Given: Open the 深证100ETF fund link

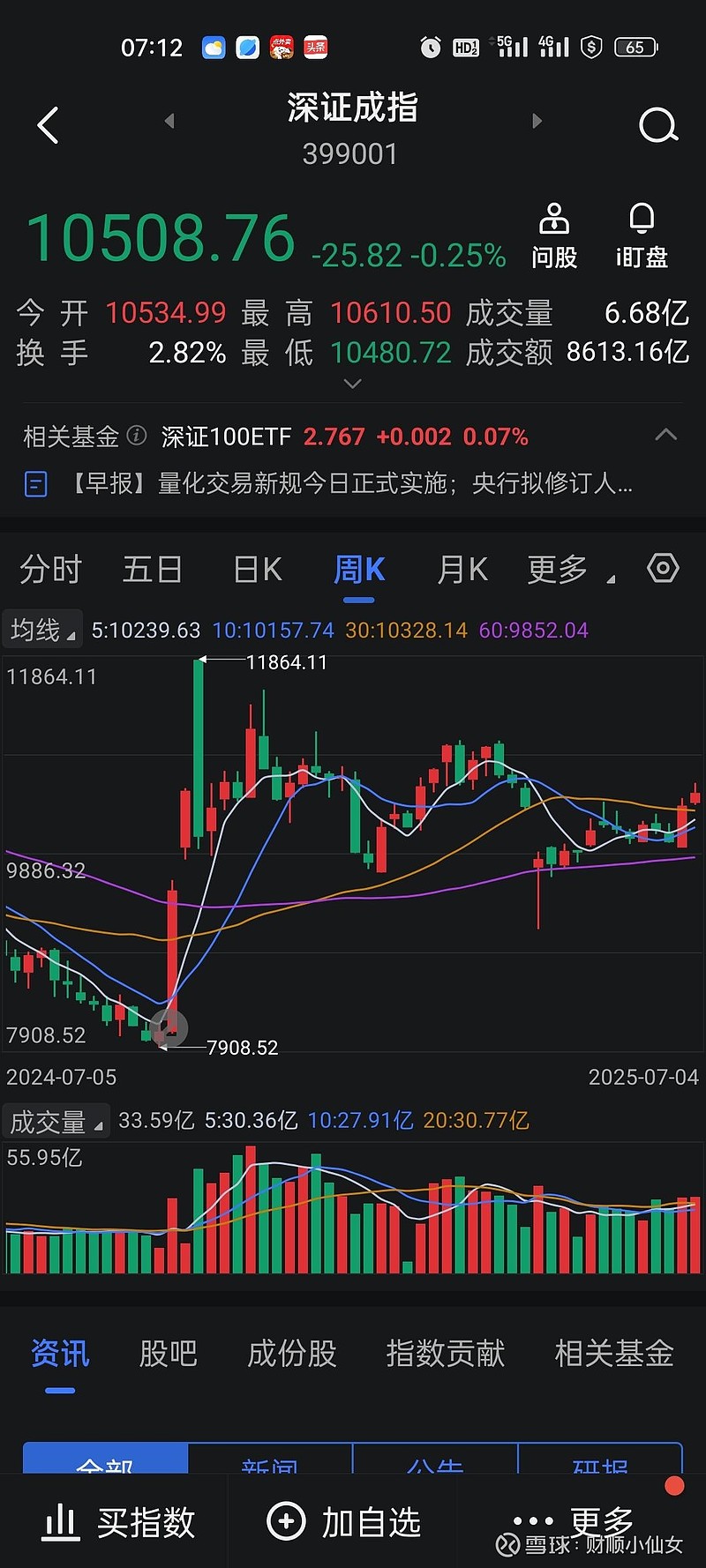Looking at the screenshot, I should [x=226, y=437].
